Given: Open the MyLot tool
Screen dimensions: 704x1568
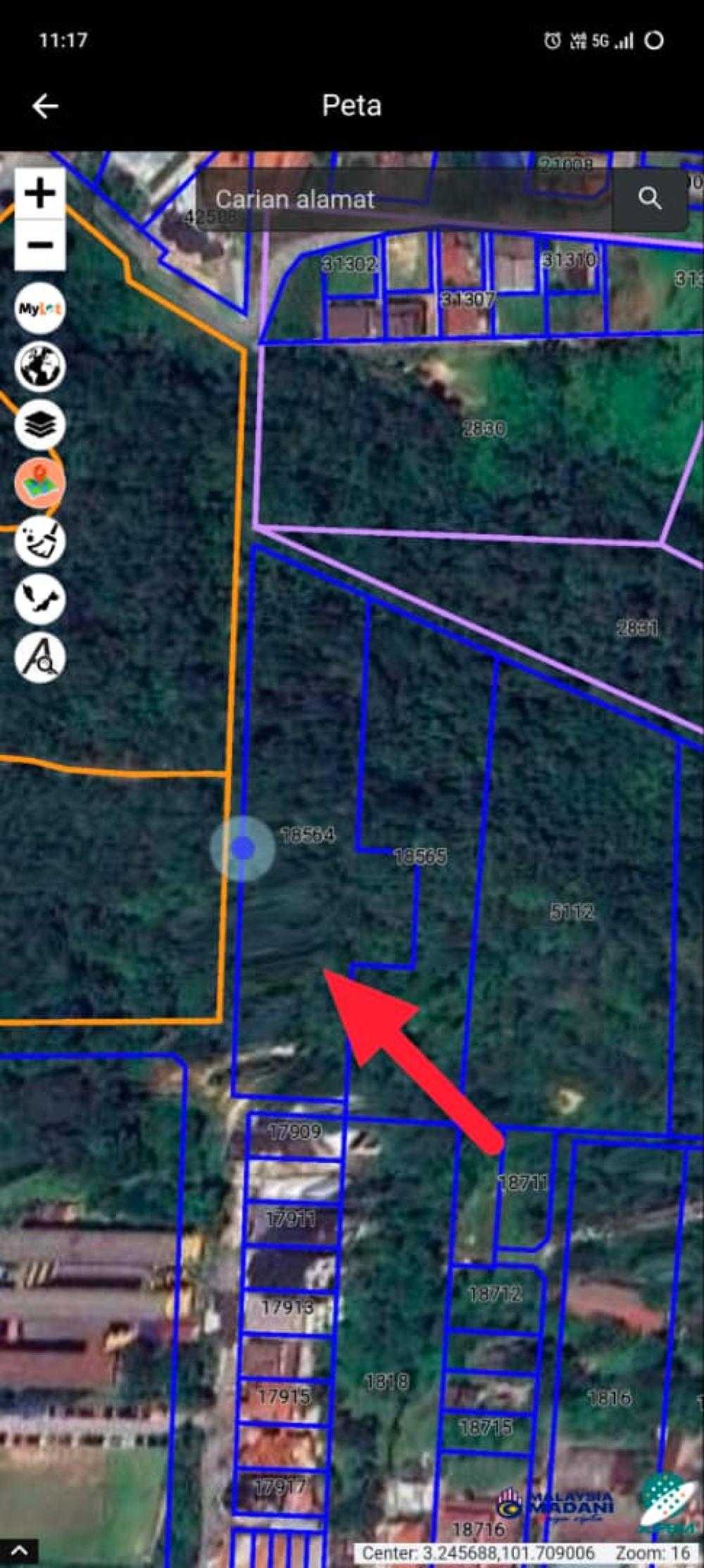Looking at the screenshot, I should pyautogui.click(x=40, y=308).
